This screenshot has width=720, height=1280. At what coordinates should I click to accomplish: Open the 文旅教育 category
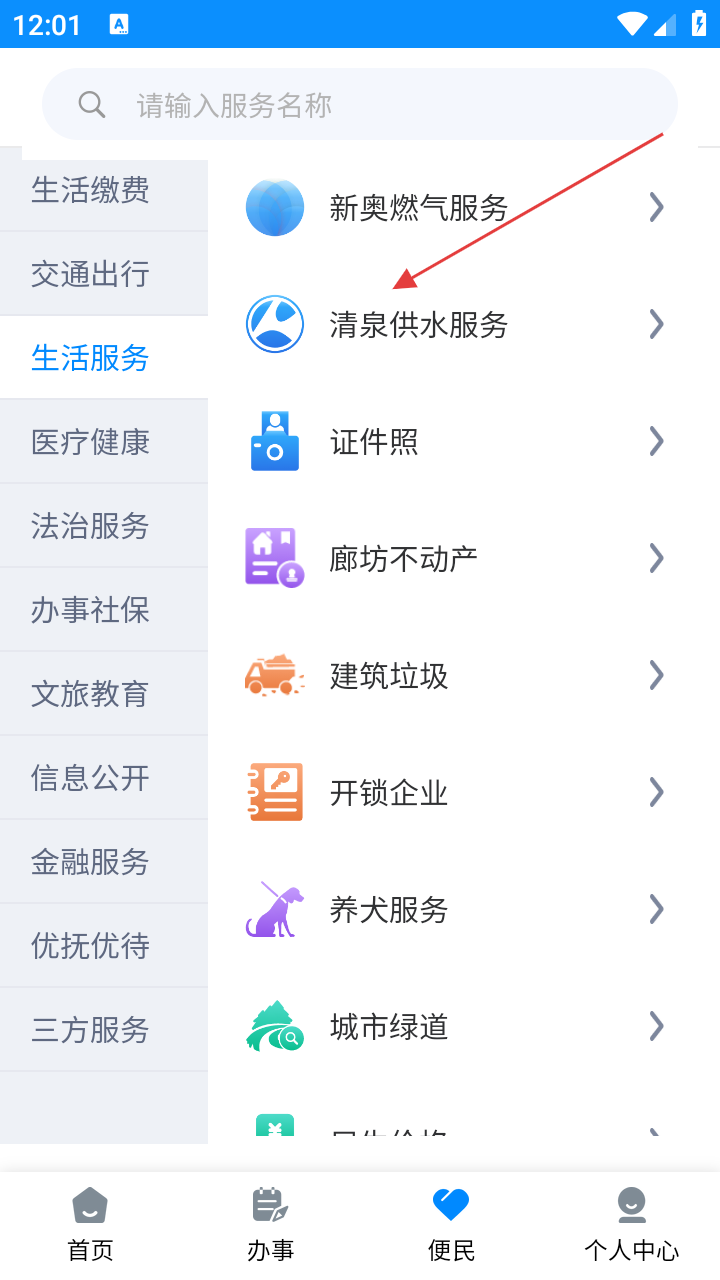point(104,693)
